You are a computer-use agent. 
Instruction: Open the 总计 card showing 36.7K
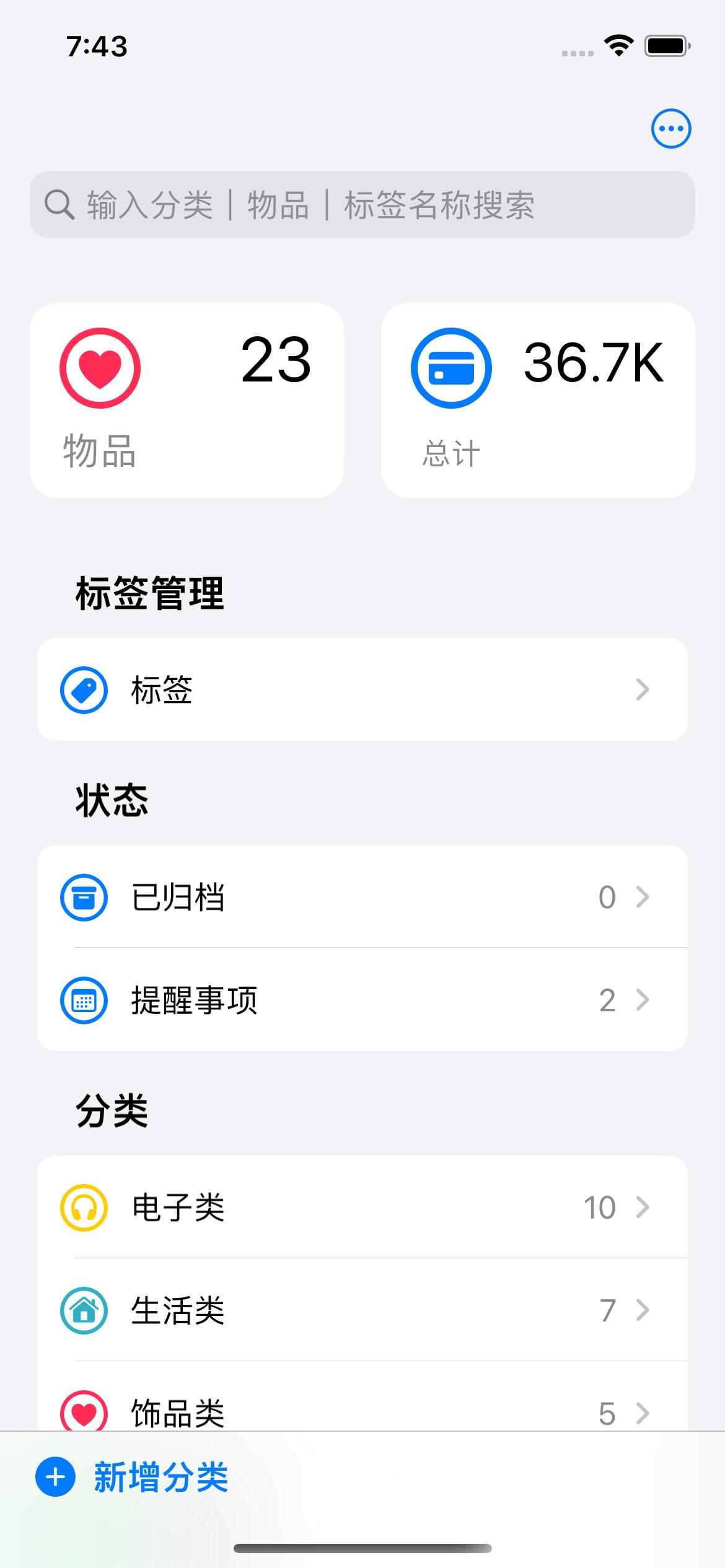tap(537, 400)
